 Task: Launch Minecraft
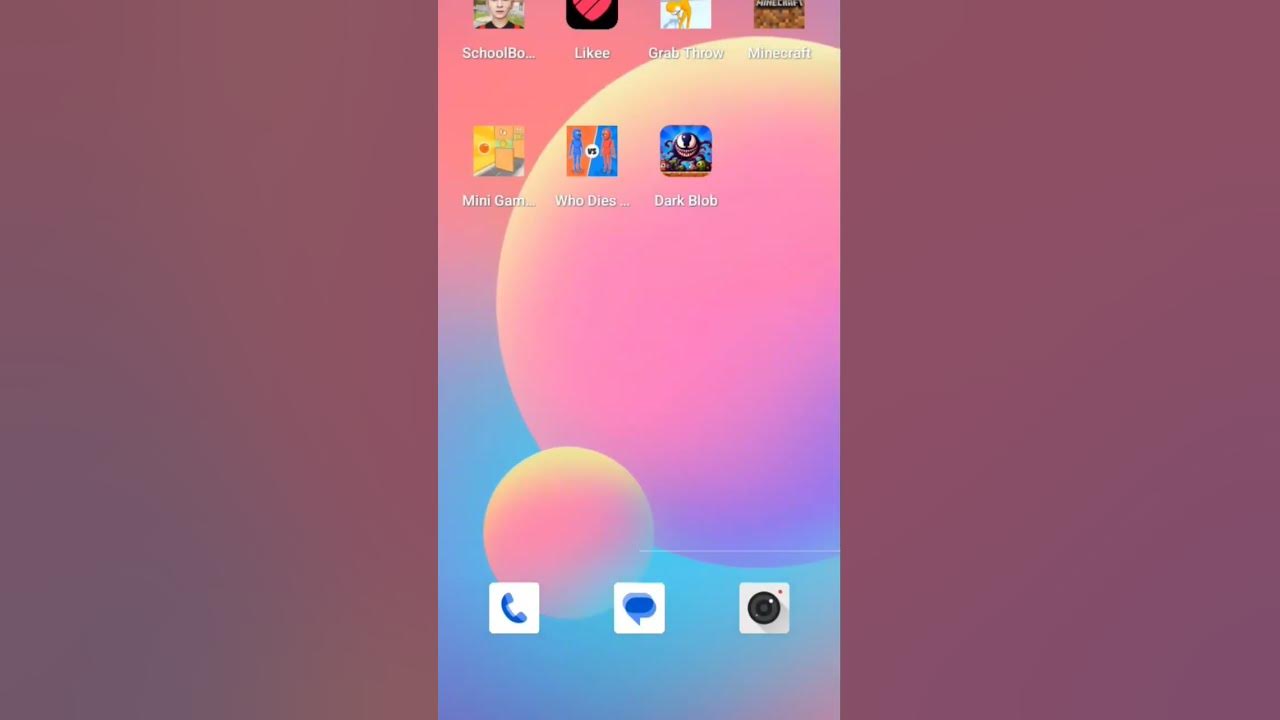pos(779,14)
